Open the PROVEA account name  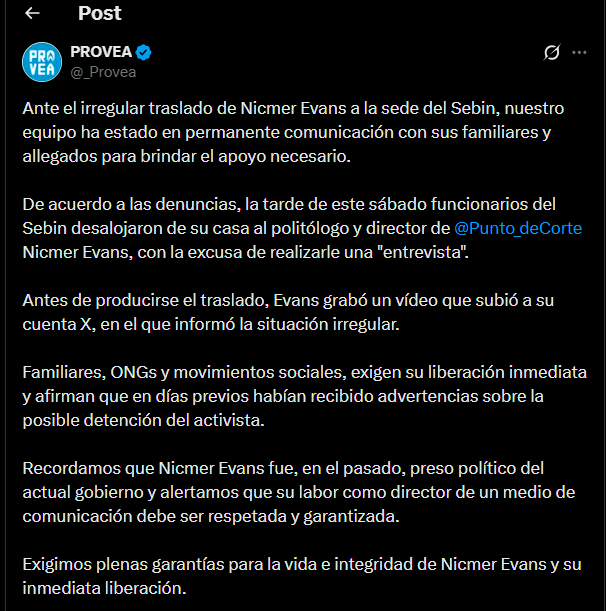point(101,52)
